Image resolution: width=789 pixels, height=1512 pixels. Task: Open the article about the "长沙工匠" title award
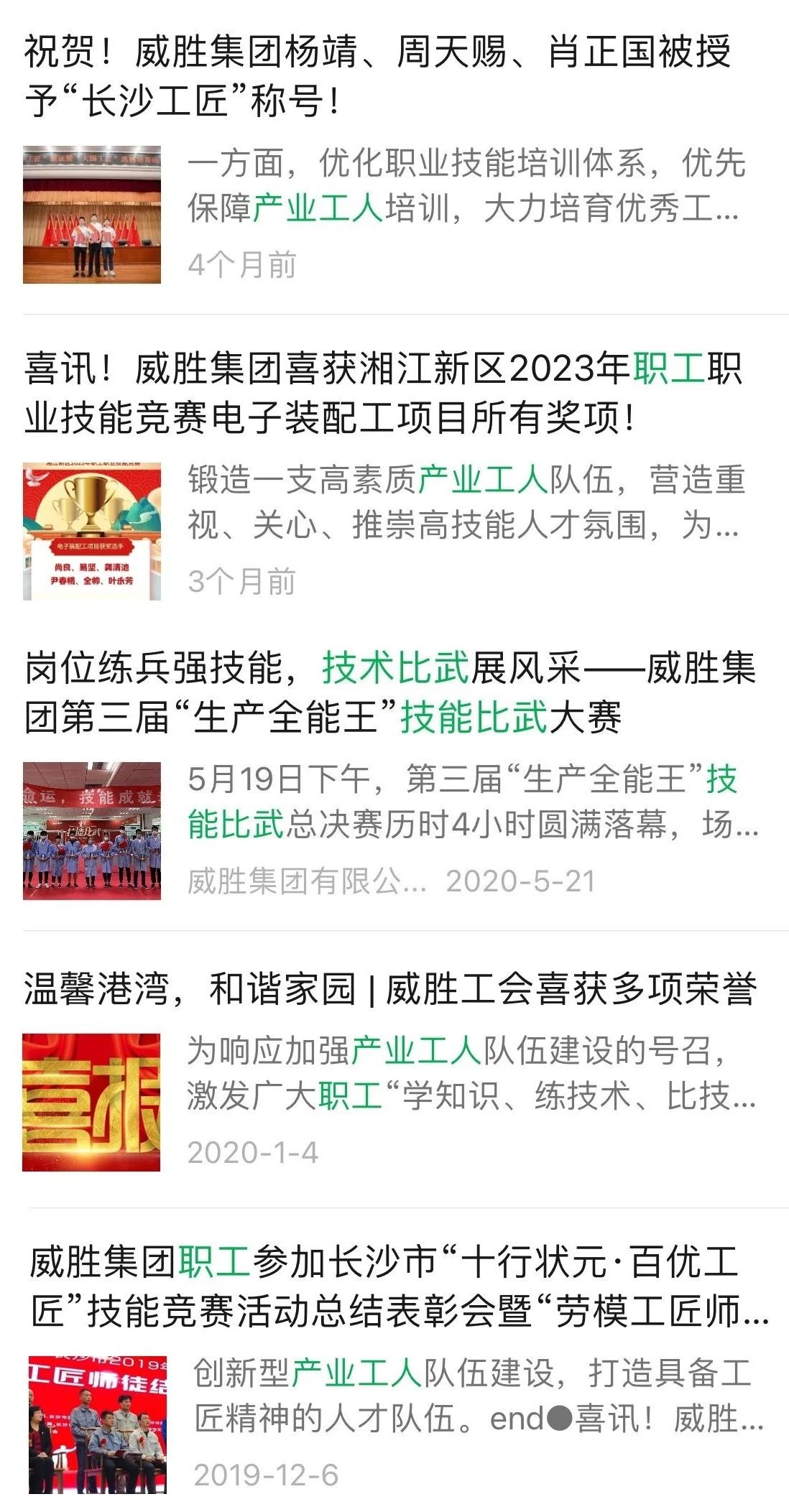[377, 75]
